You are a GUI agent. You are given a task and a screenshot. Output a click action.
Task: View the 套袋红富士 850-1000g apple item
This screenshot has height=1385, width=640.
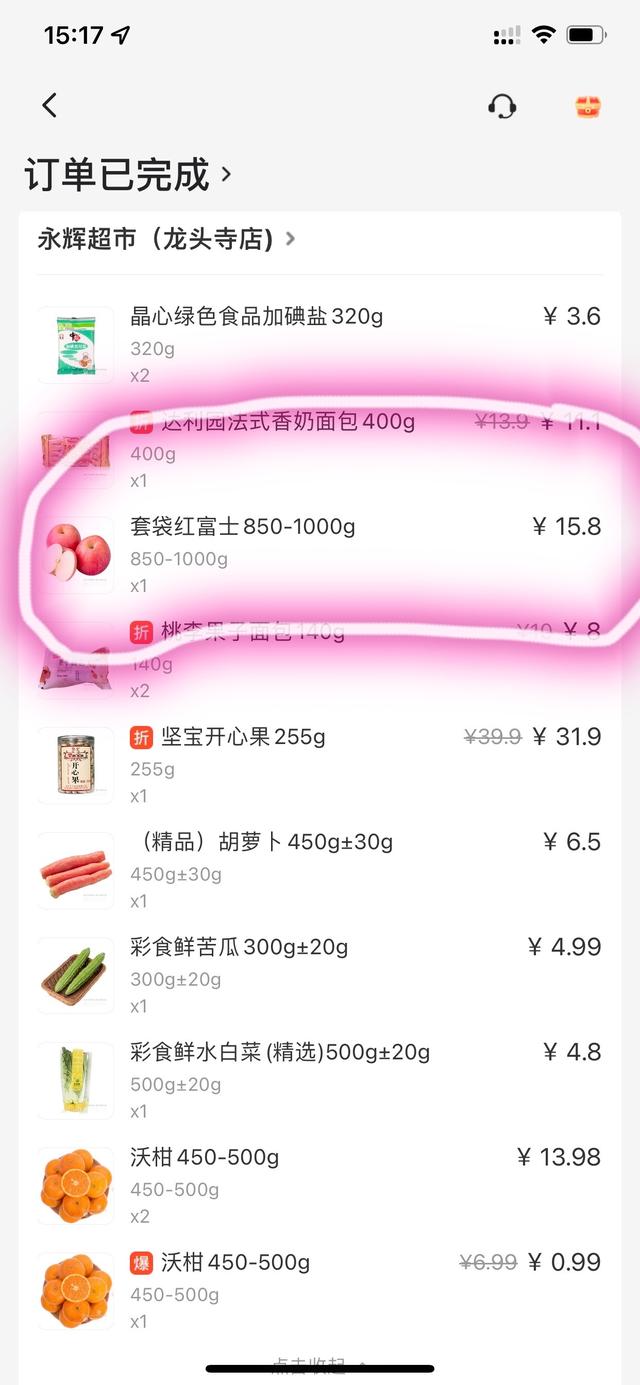242,527
